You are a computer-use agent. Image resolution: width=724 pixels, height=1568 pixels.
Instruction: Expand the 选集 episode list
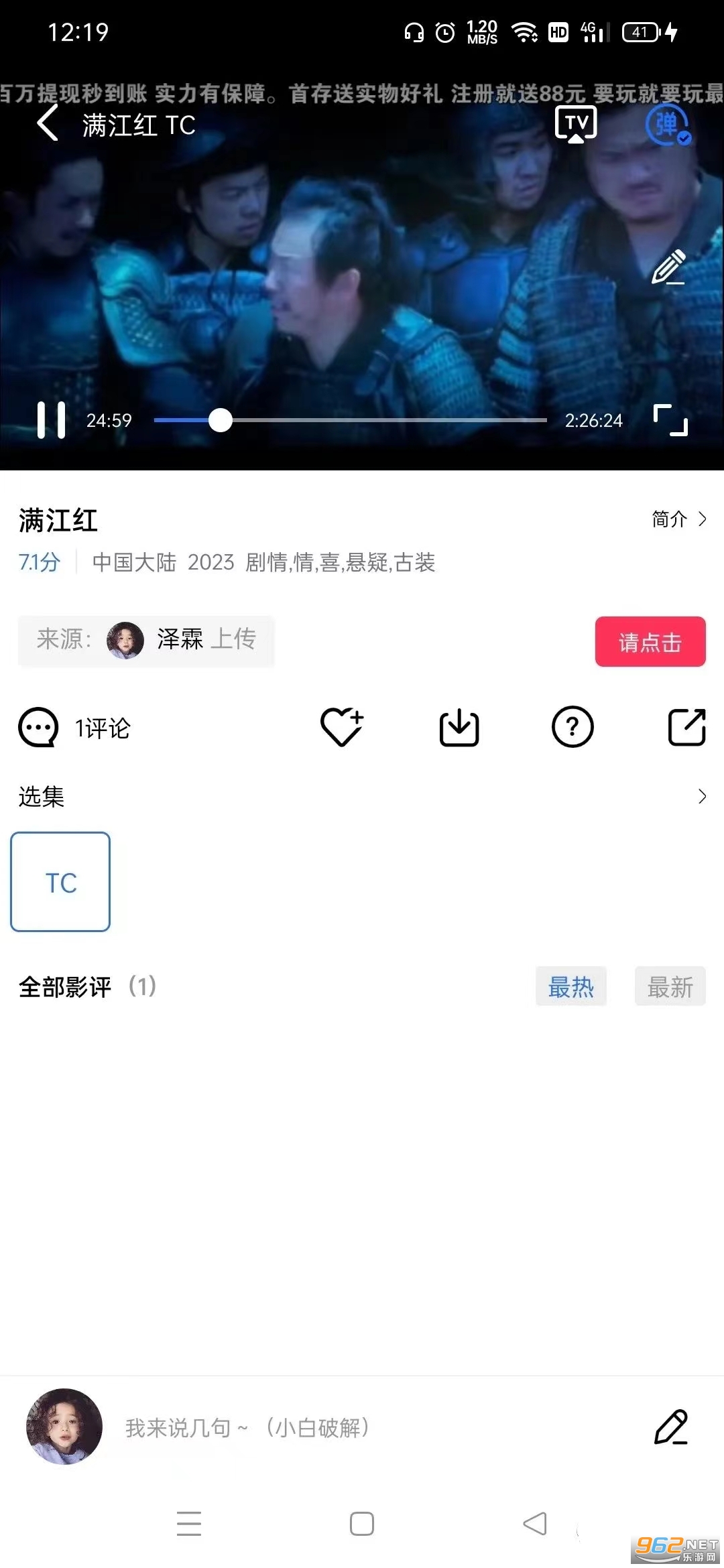pyautogui.click(x=701, y=796)
